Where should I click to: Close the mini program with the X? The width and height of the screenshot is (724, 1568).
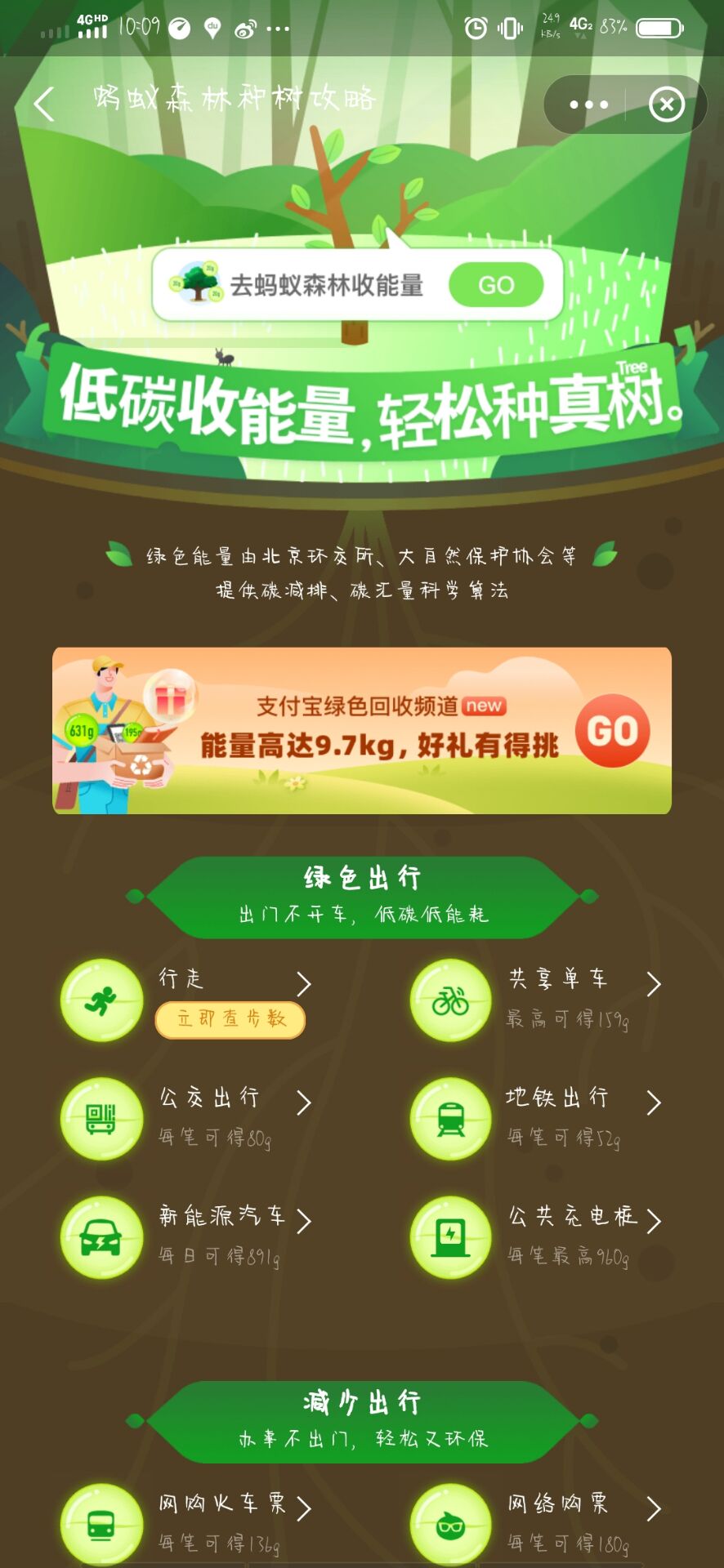[x=667, y=105]
